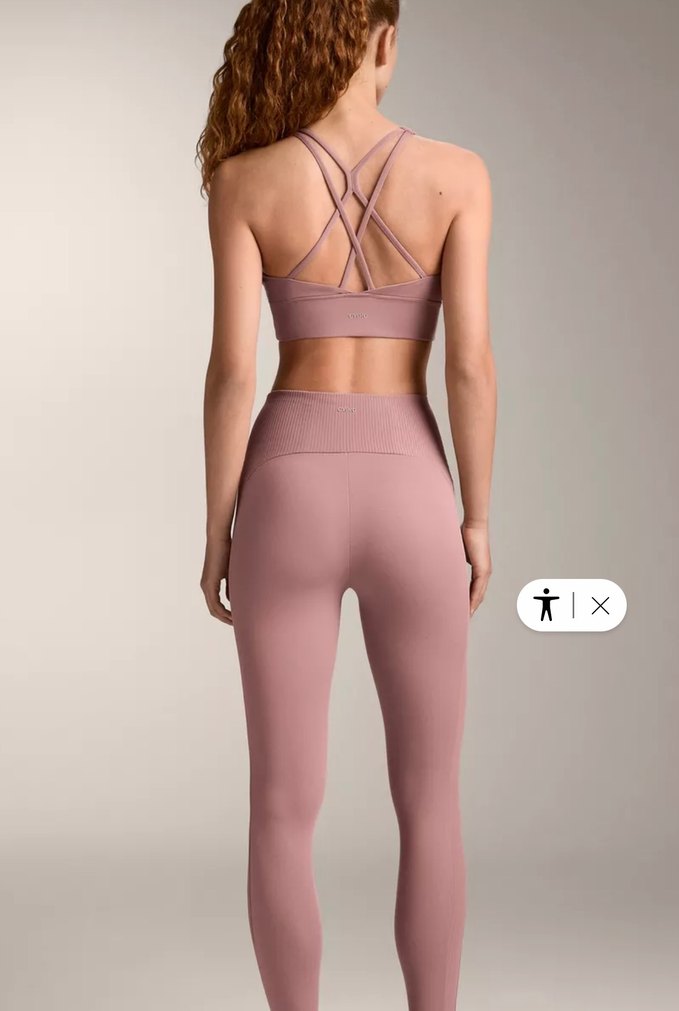Dismiss the accessibility widget
Viewport: 679px width, 1011px height.
[600, 606]
